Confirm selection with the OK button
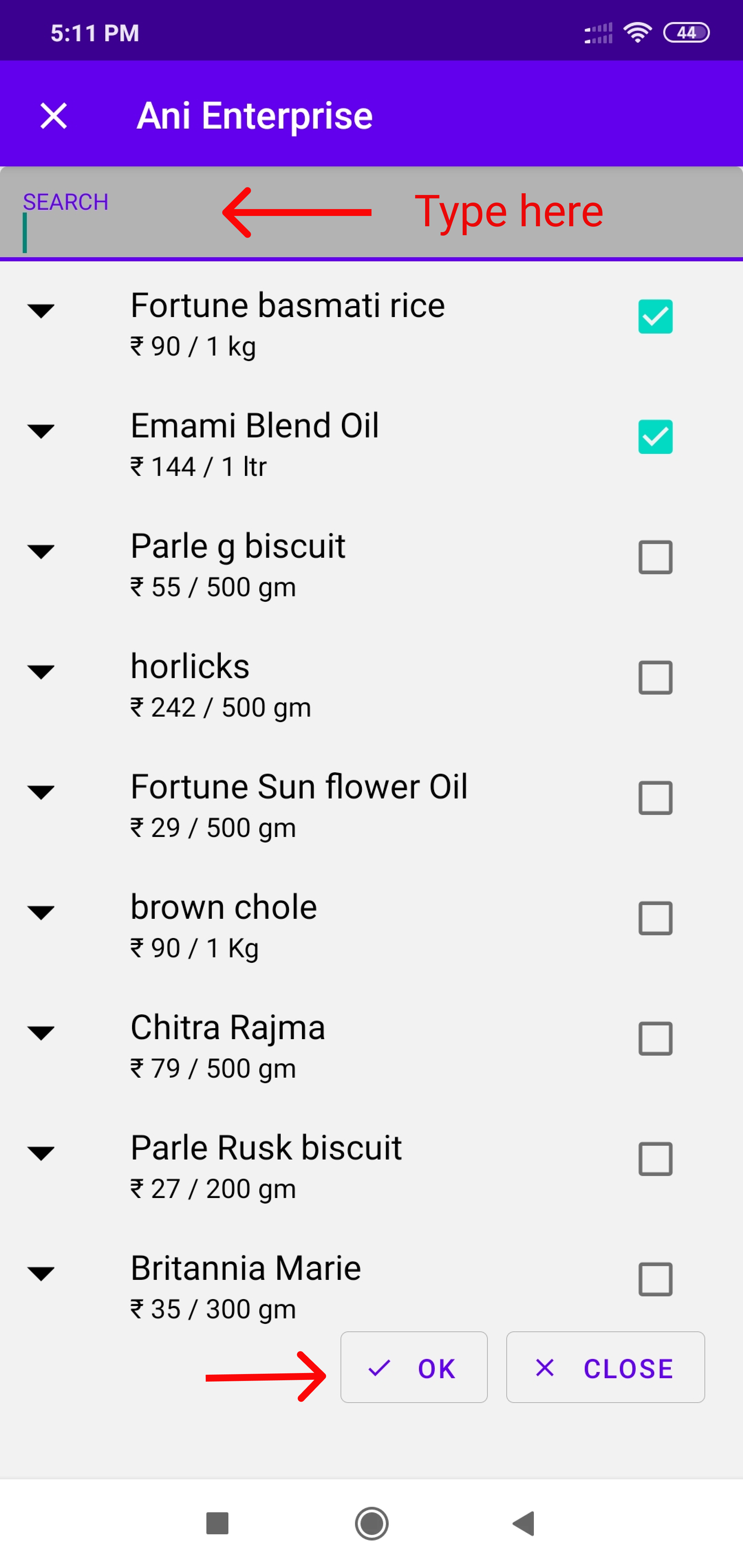 point(413,1367)
